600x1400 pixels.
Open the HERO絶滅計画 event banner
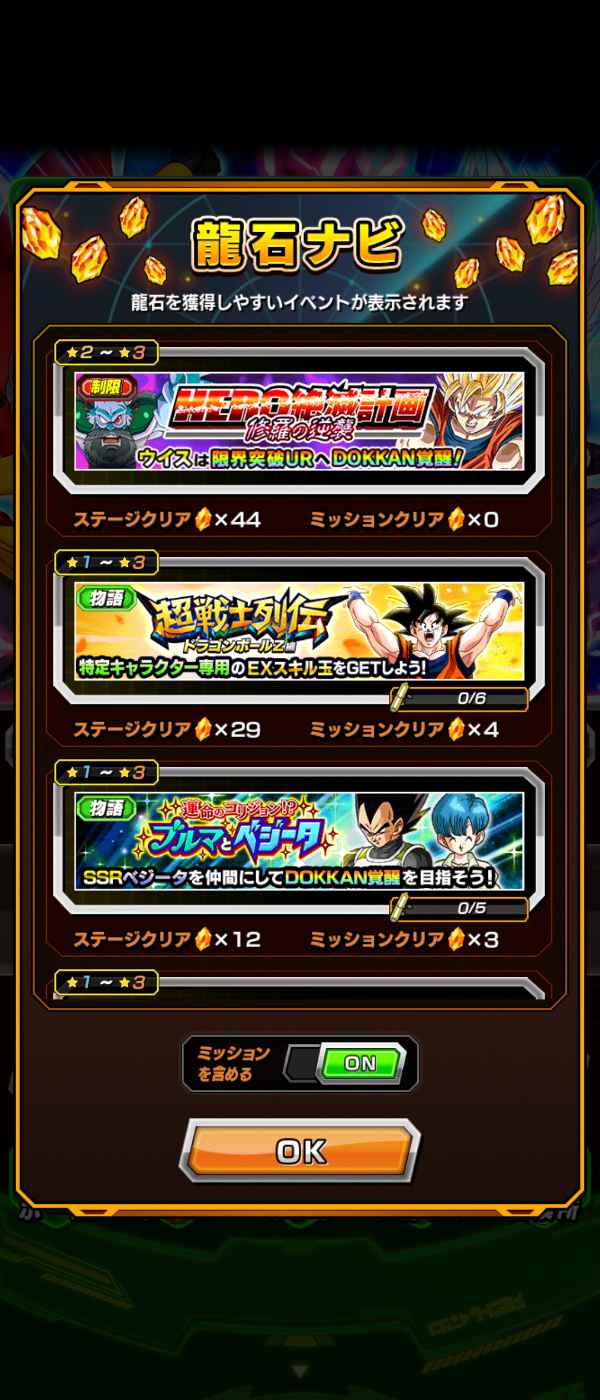[299, 420]
